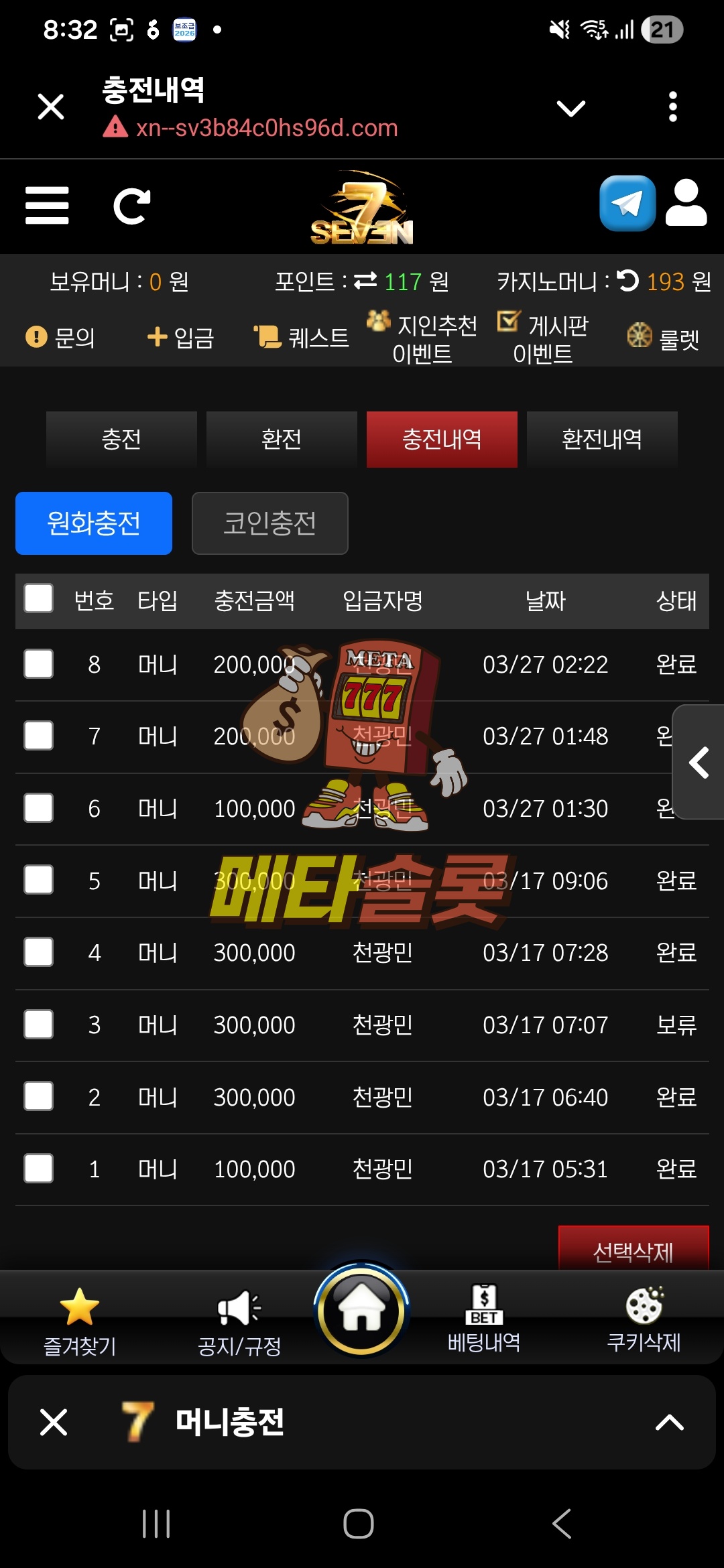The image size is (724, 1568).
Task: Expand the 머니충전 bottom panel
Action: click(668, 1422)
